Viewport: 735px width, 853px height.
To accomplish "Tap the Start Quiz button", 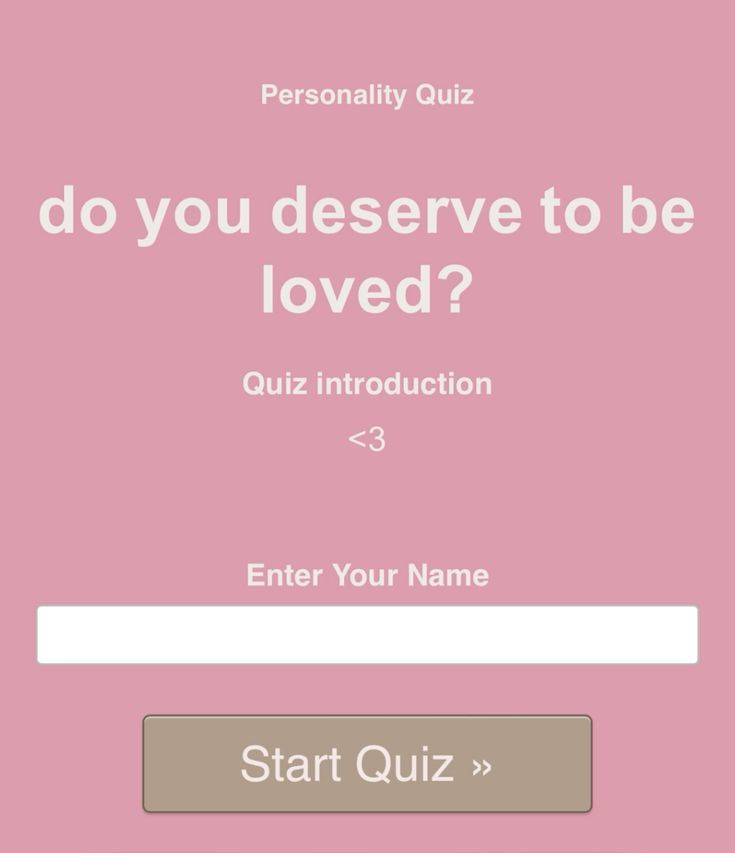I will (x=367, y=764).
